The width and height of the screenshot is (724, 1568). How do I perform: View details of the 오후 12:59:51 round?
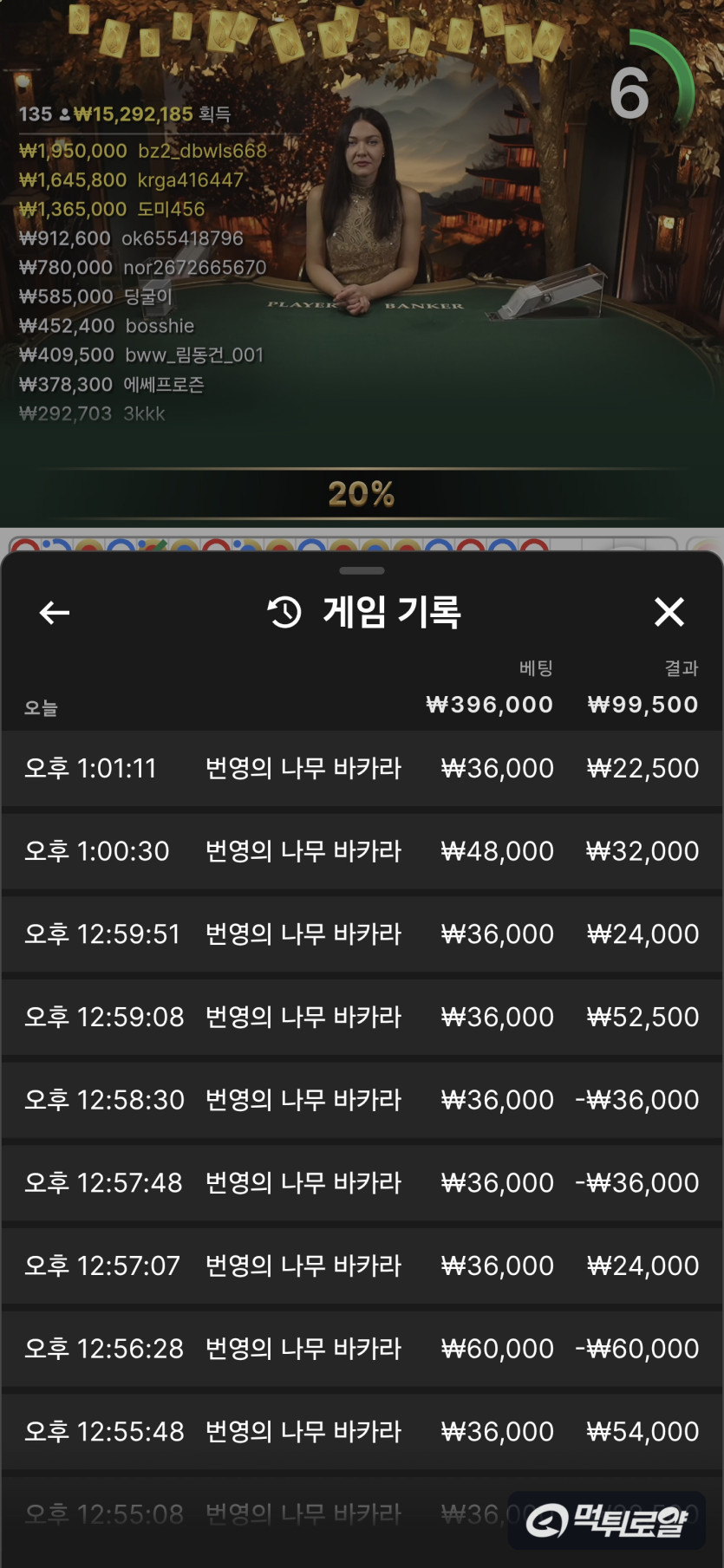click(362, 934)
